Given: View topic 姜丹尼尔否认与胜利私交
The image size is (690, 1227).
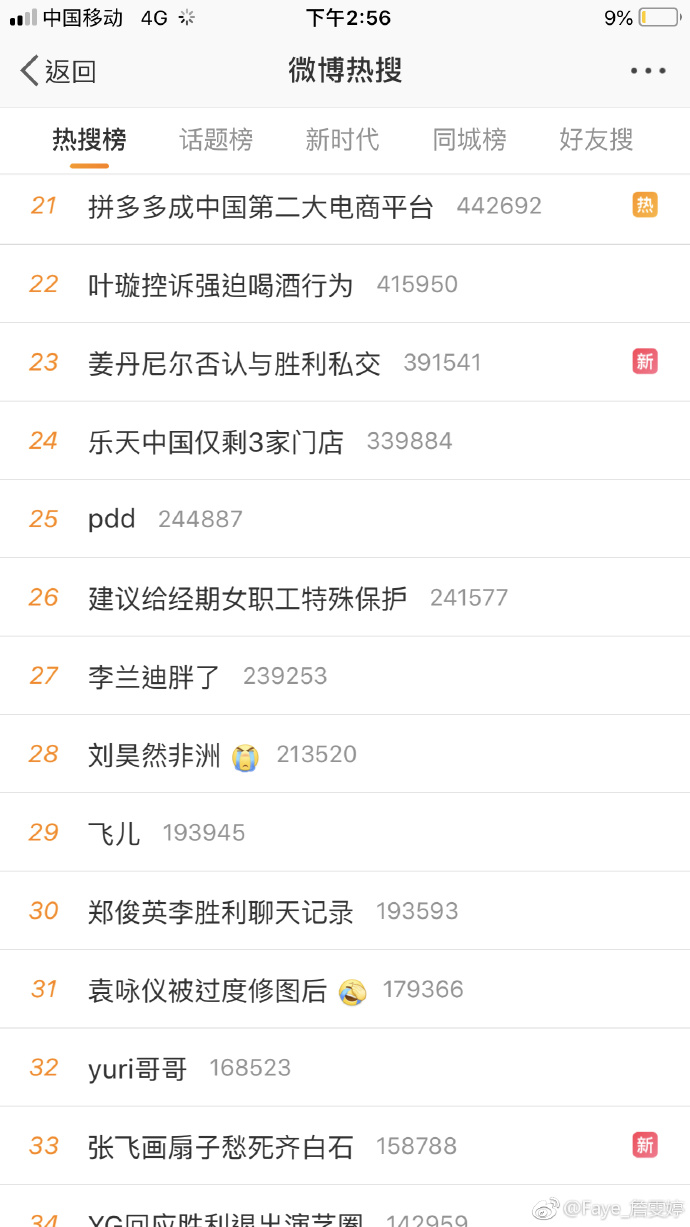Looking at the screenshot, I should pyautogui.click(x=235, y=363).
